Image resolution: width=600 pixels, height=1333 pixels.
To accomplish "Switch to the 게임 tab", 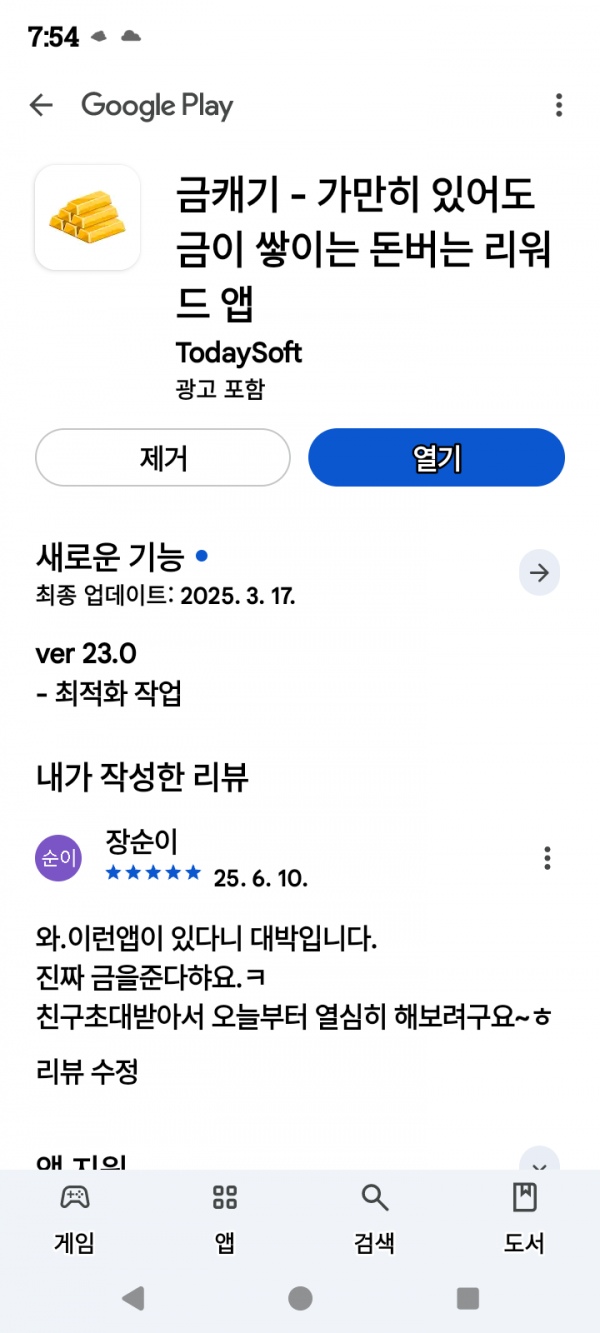I will point(75,1219).
